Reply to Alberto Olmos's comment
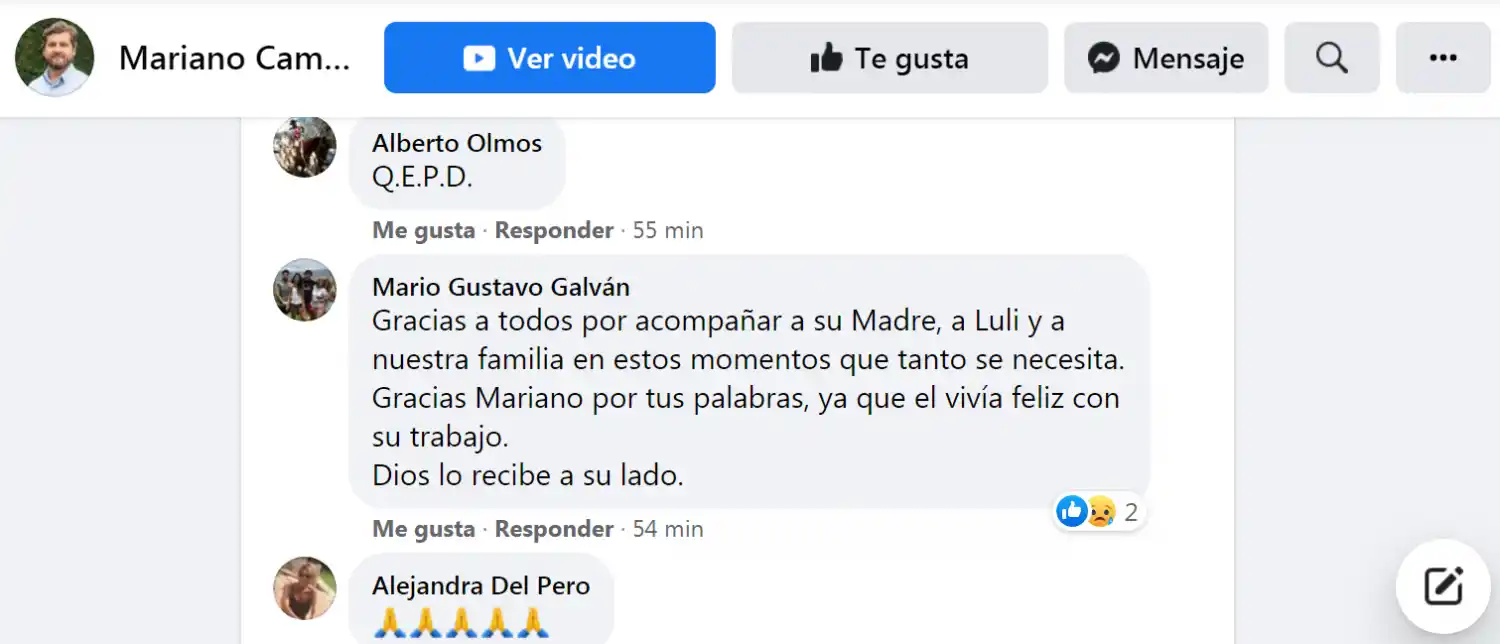This screenshot has height=644, width=1500. pyautogui.click(x=553, y=230)
